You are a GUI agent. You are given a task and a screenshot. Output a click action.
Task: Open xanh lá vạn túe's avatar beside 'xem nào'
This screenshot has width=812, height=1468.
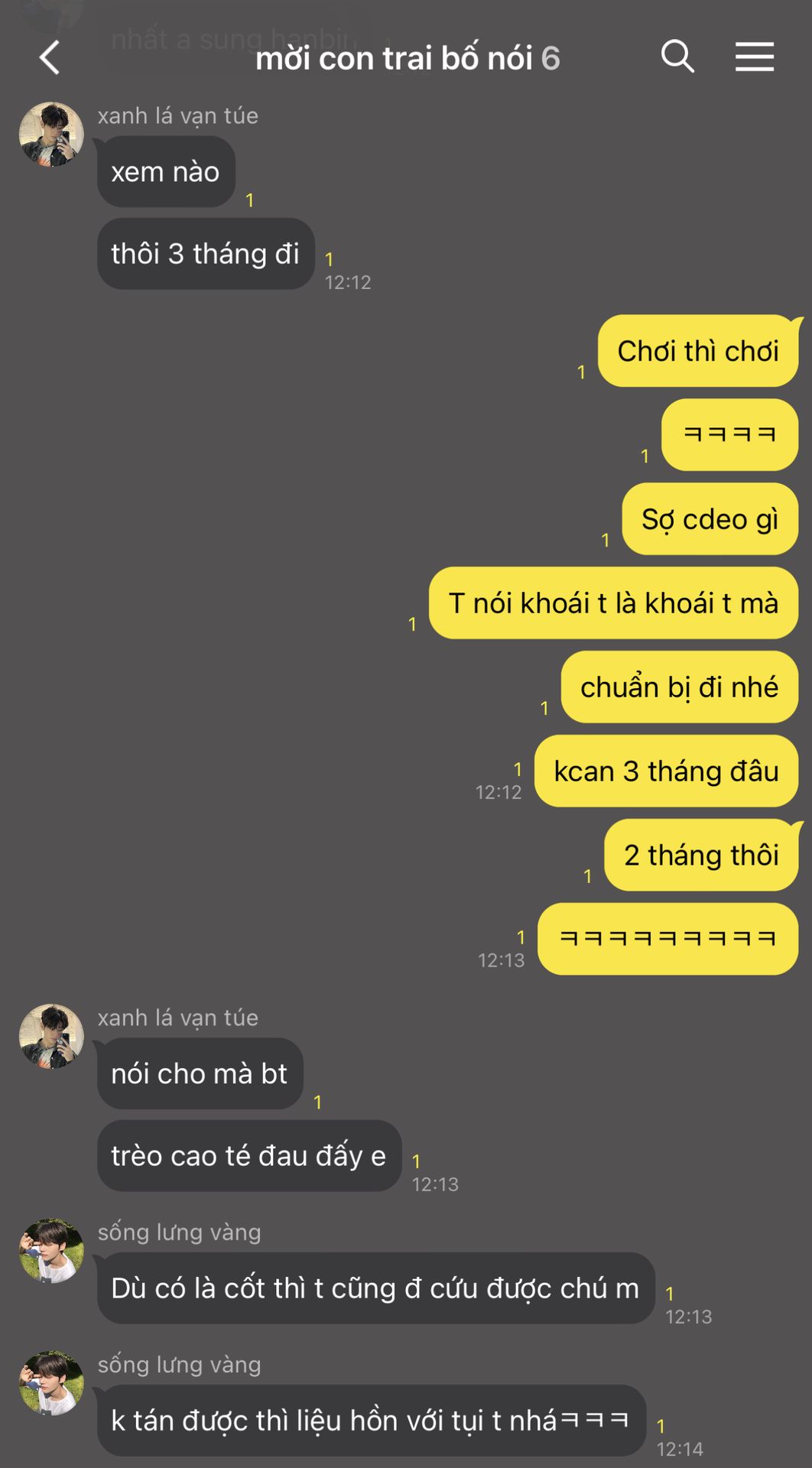[51, 135]
